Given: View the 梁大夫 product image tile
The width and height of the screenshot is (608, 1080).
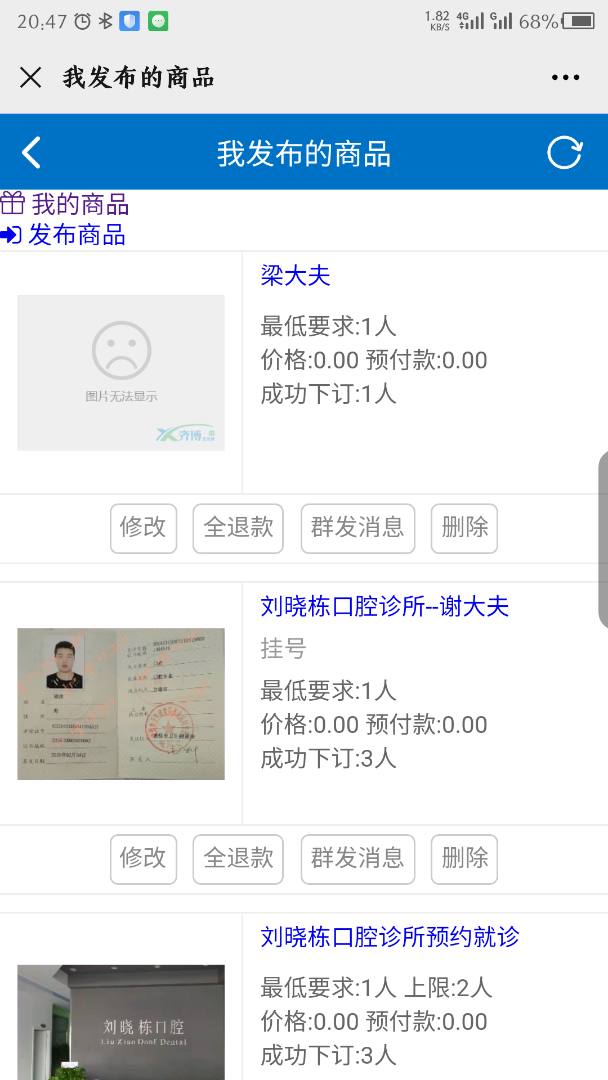Looking at the screenshot, I should pos(121,373).
